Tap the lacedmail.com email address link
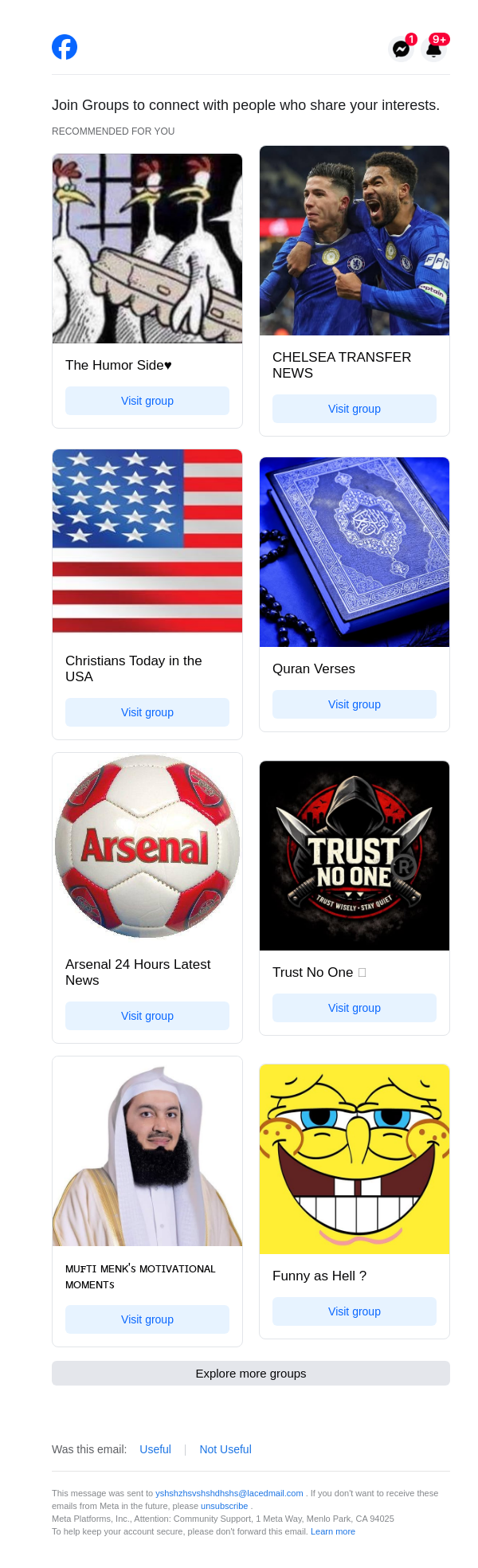 (x=229, y=1493)
